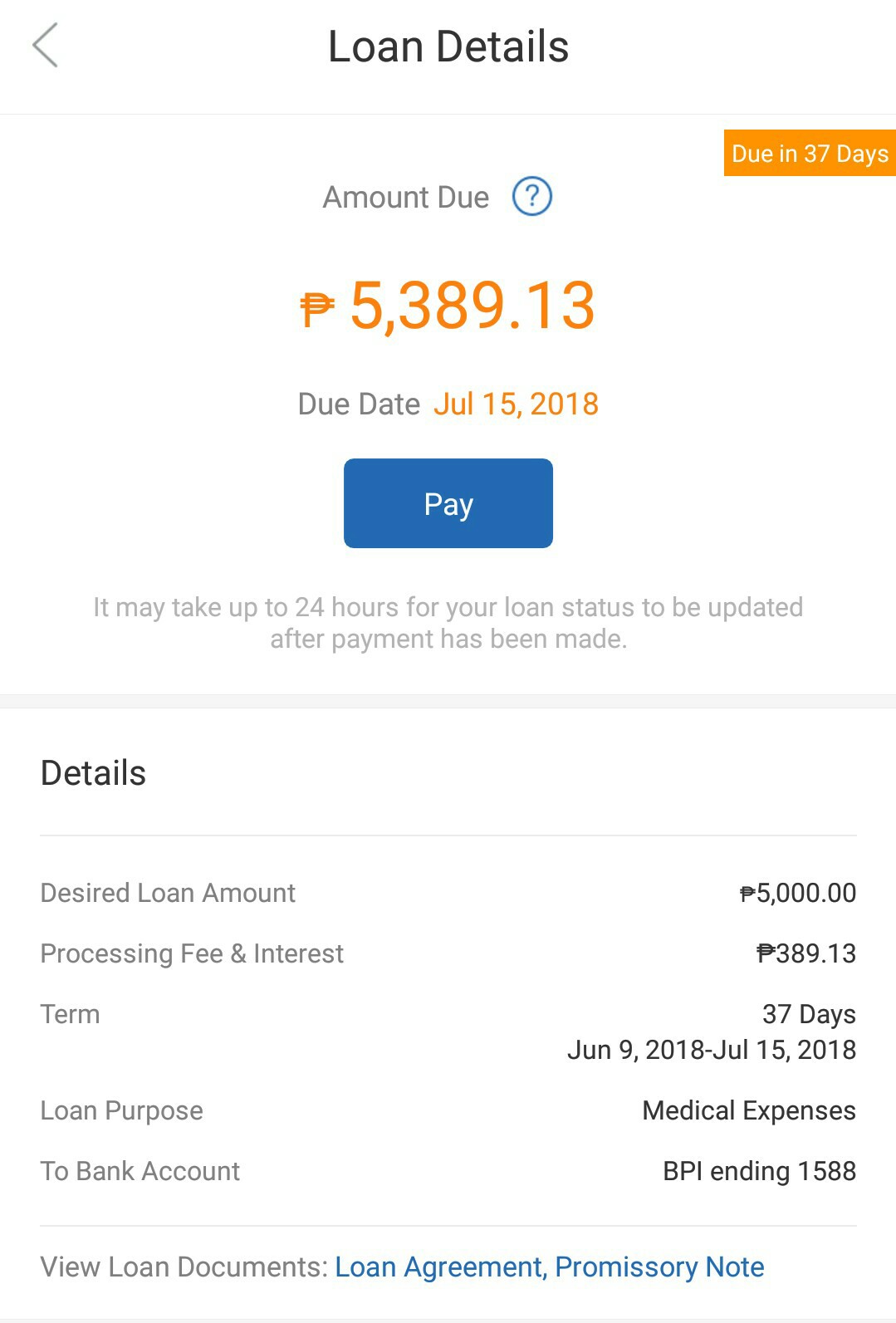Screen dimensions: 896x1323
Task: View the Promissory Note document
Action: click(659, 1267)
